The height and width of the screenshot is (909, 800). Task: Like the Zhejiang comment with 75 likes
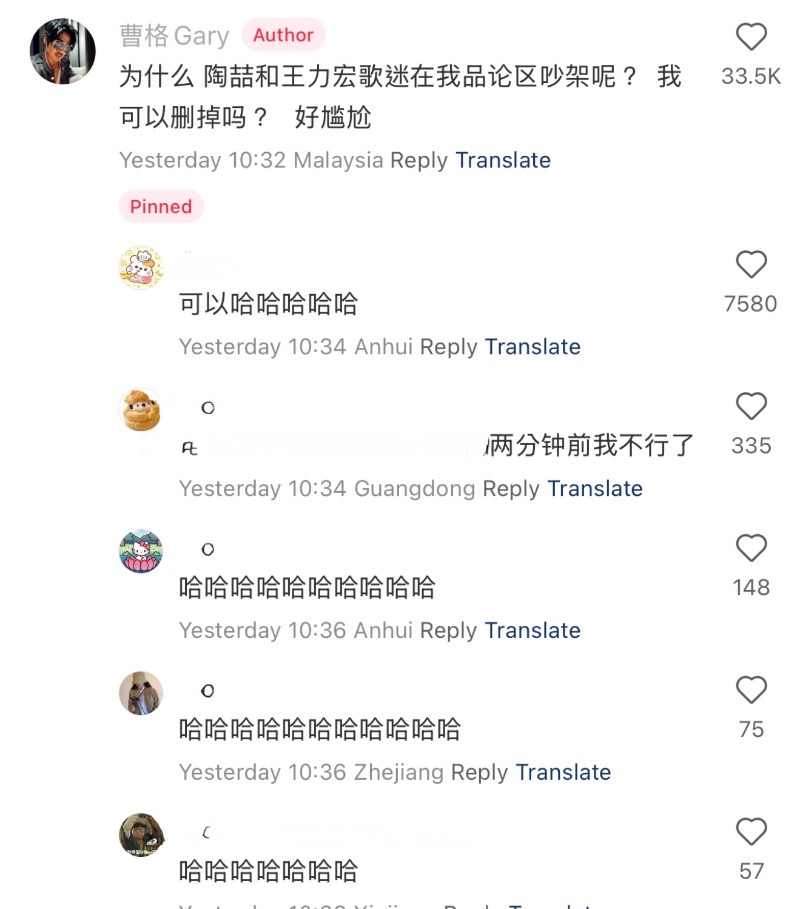(751, 691)
